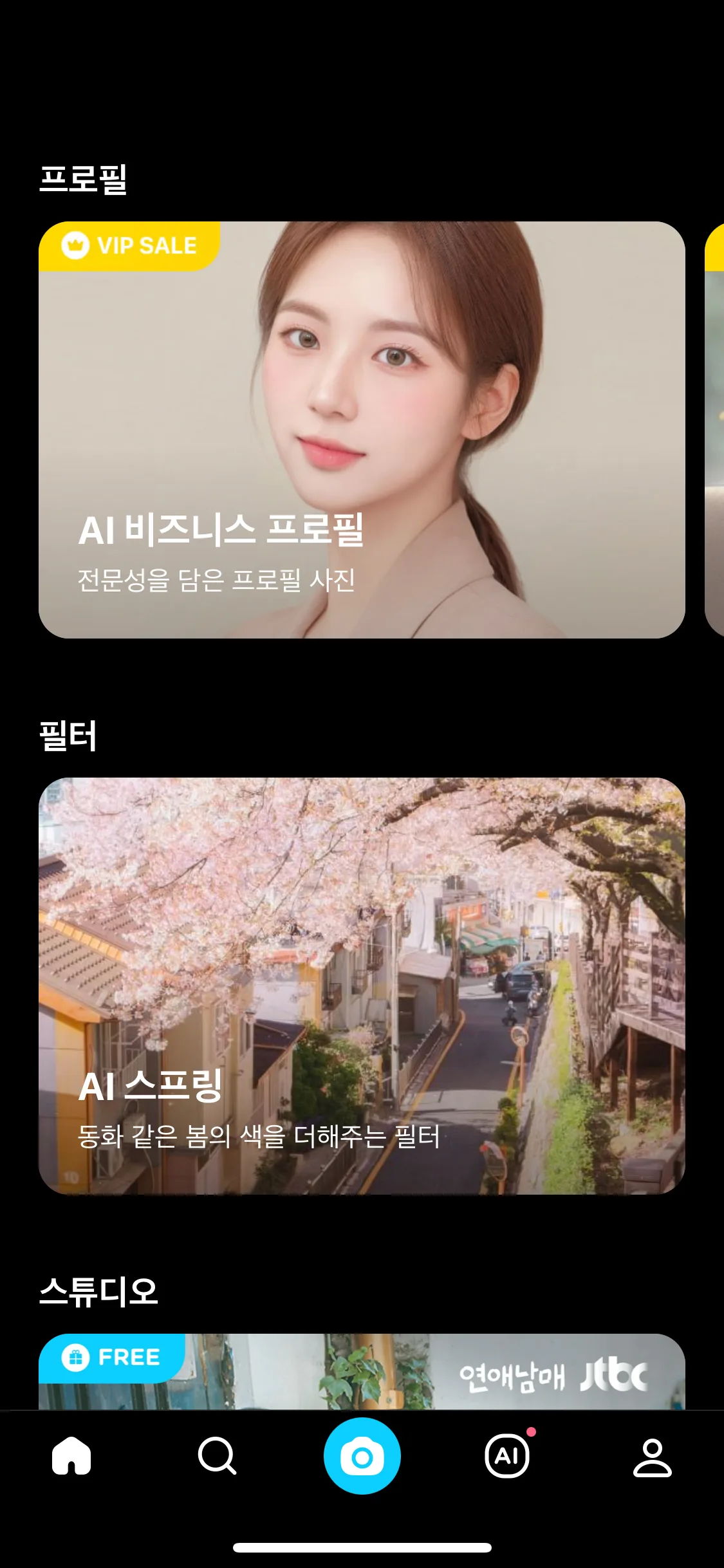This screenshot has width=724, height=1568.
Task: Switch to the AI tab
Action: pyautogui.click(x=507, y=1456)
